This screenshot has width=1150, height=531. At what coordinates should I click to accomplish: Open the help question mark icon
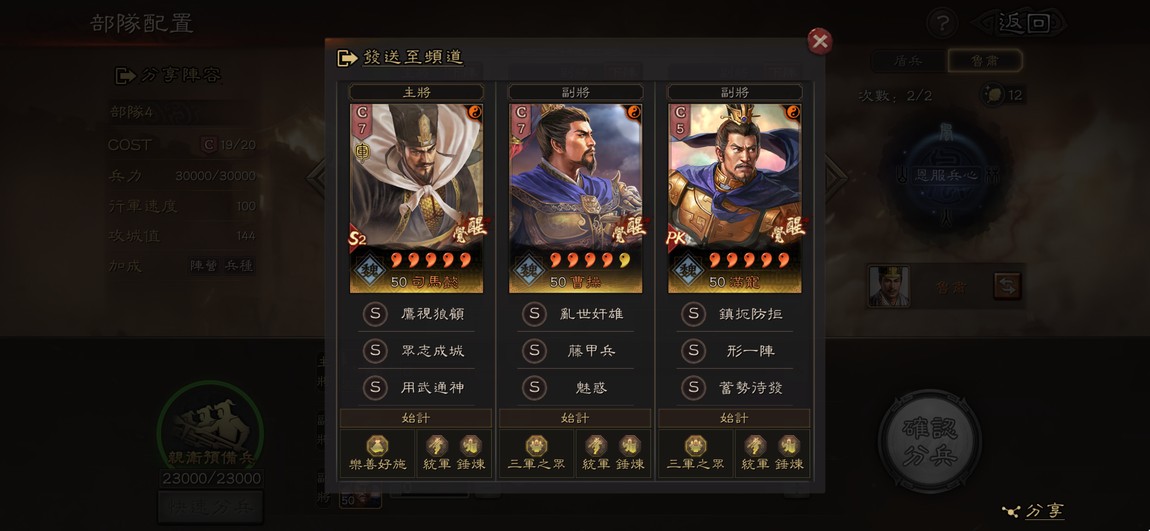pos(940,23)
